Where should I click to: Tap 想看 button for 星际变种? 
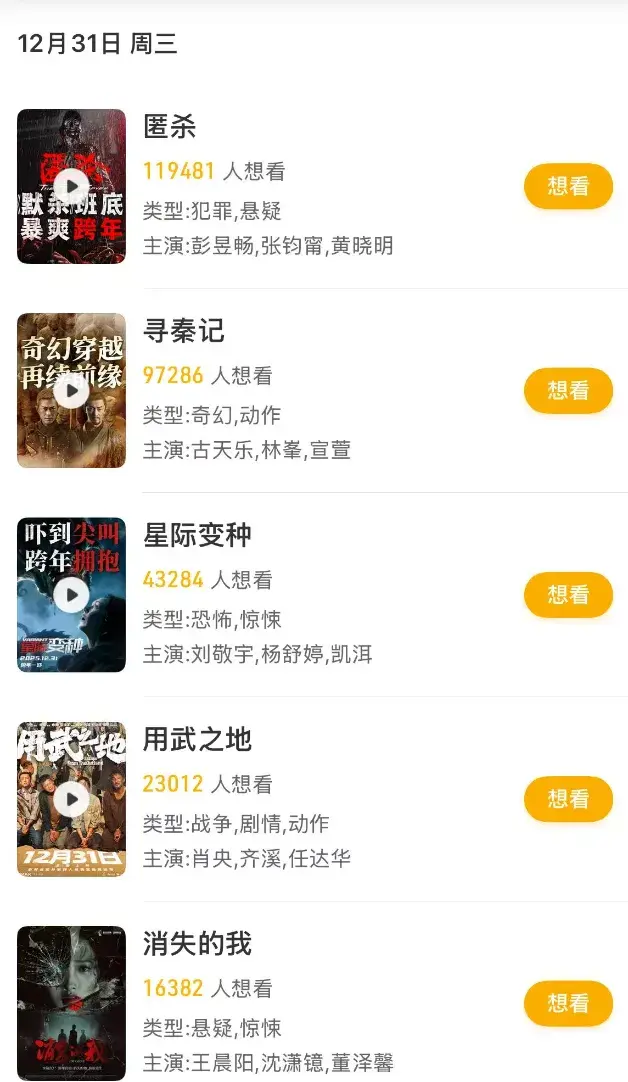point(568,594)
